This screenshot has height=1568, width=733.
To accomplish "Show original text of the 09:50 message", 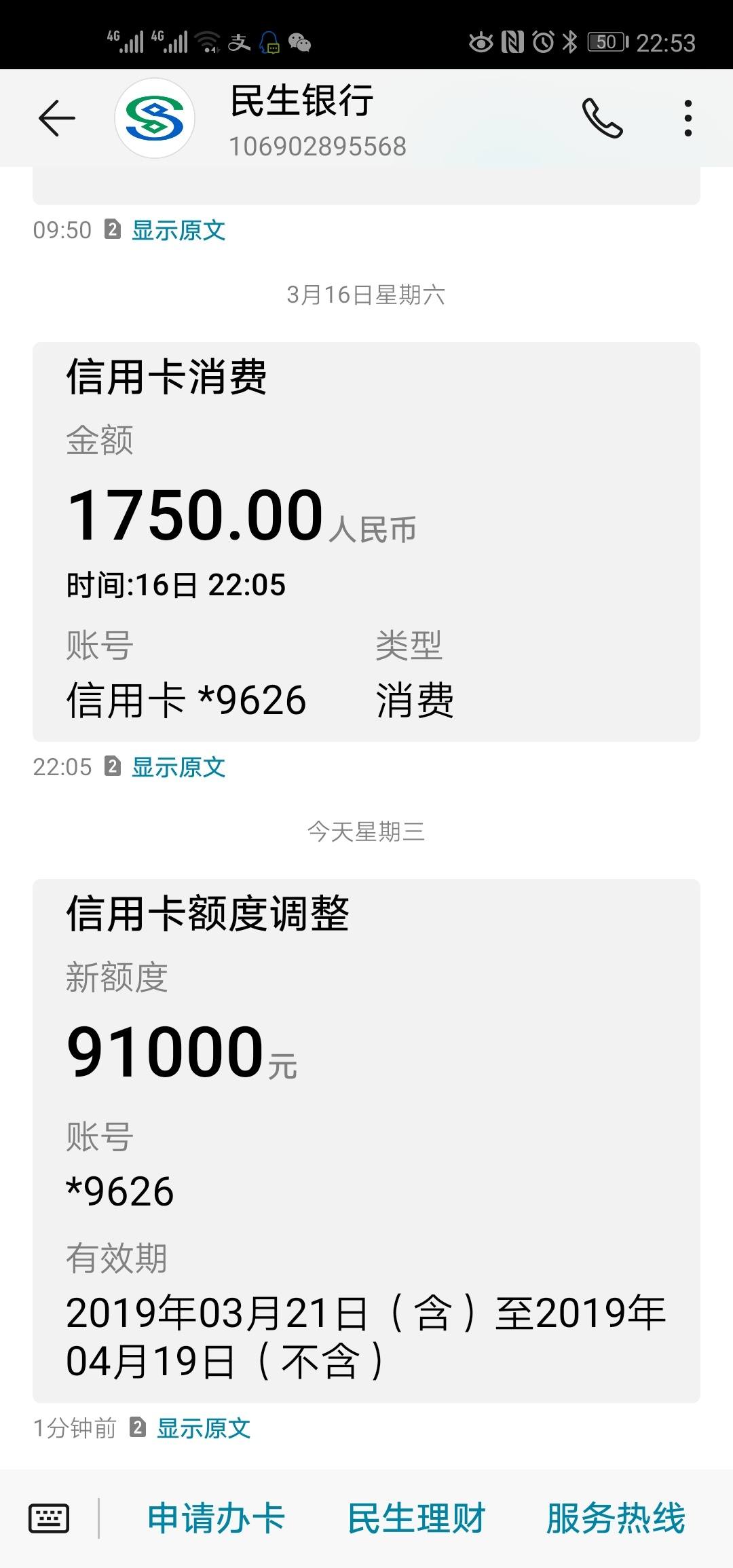I will pyautogui.click(x=178, y=230).
